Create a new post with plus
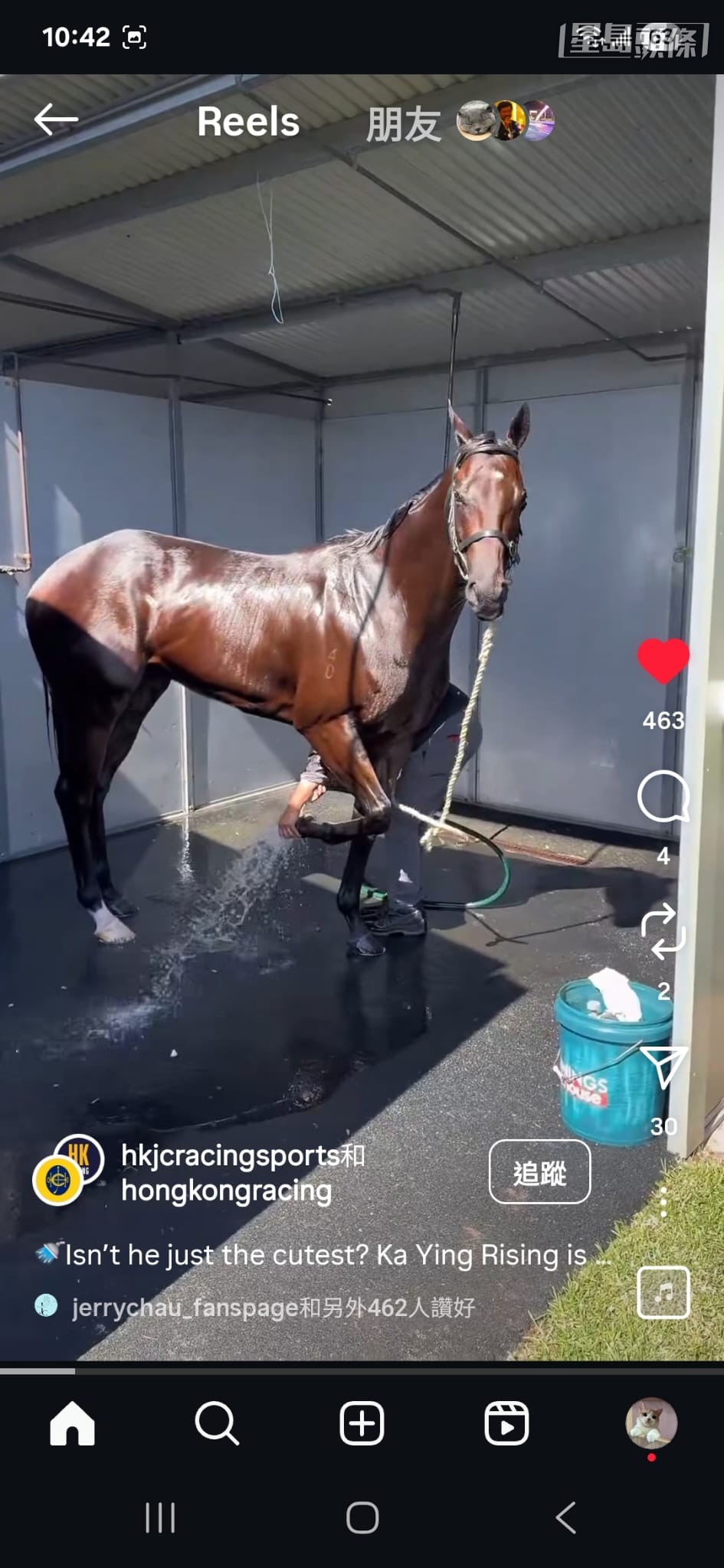The image size is (724, 1568). [x=362, y=1423]
